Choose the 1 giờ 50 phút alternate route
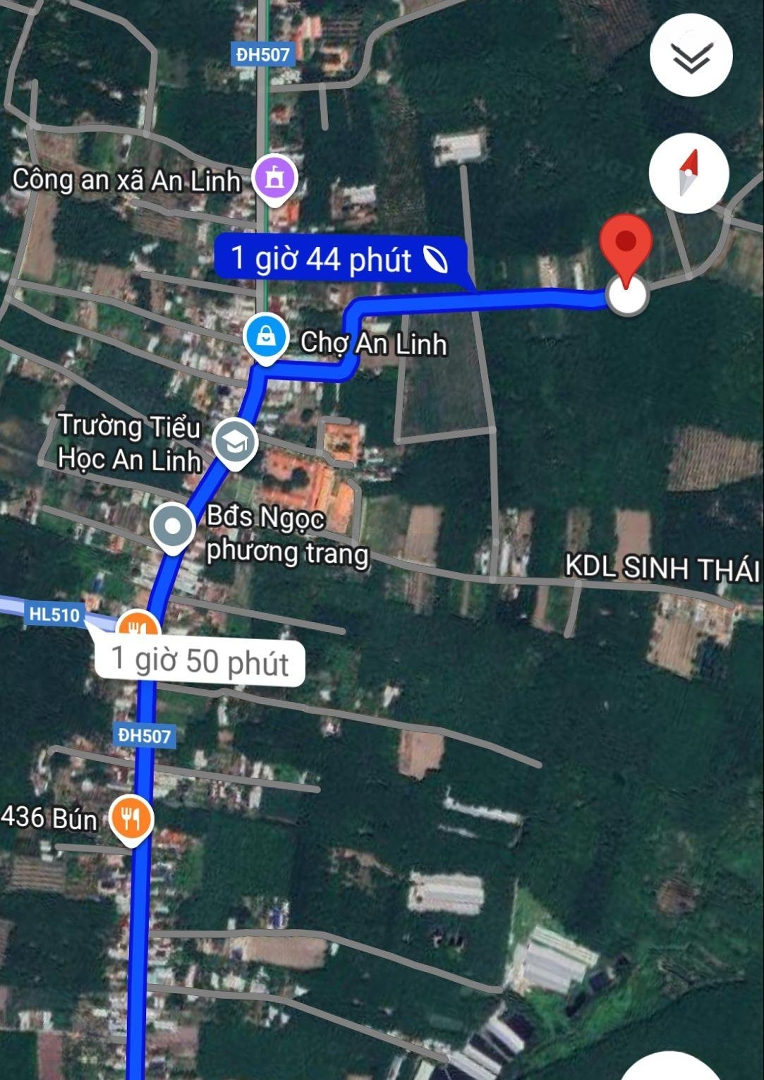Viewport: 764px width, 1080px height. coord(200,661)
